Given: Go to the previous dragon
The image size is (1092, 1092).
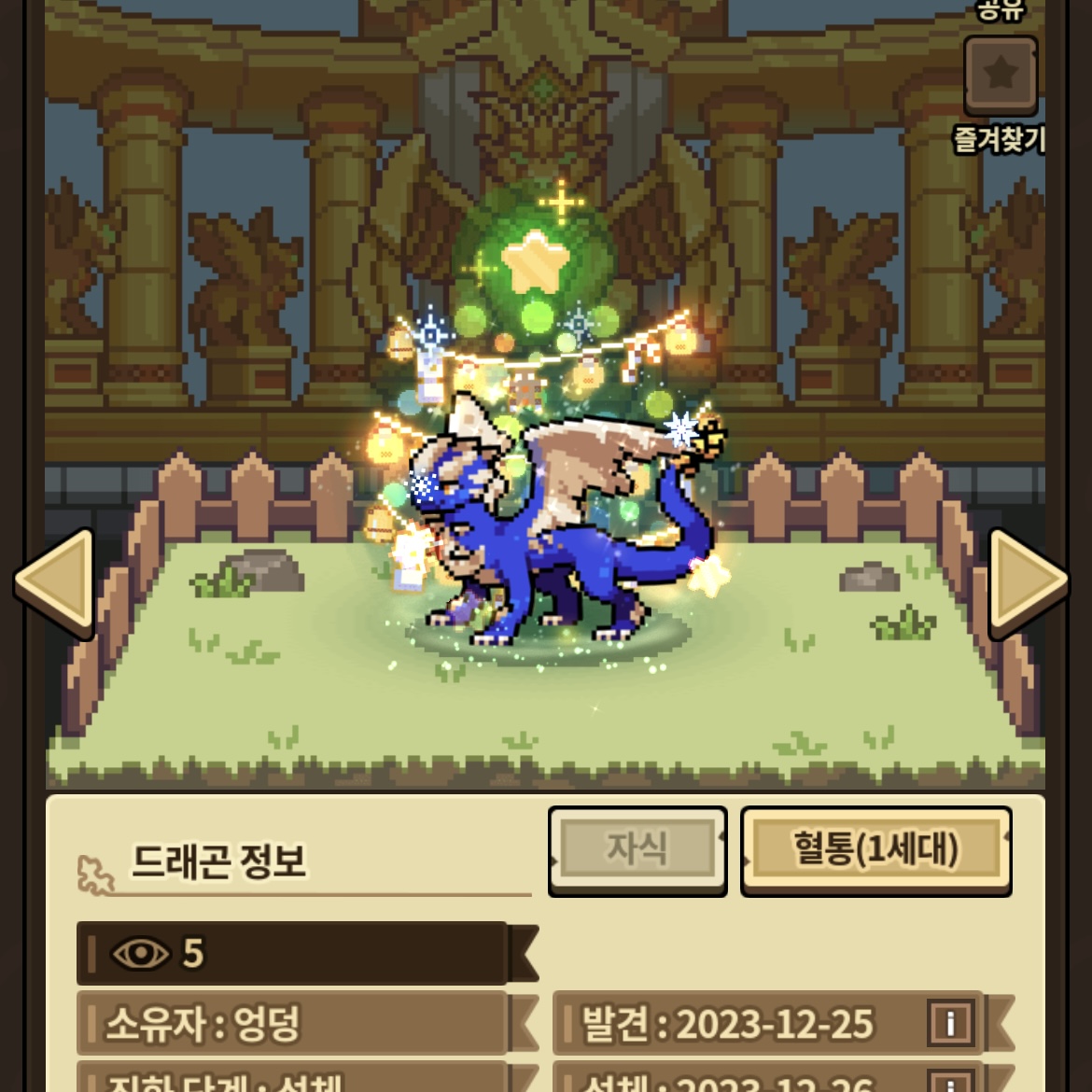Looking at the screenshot, I should [56, 581].
